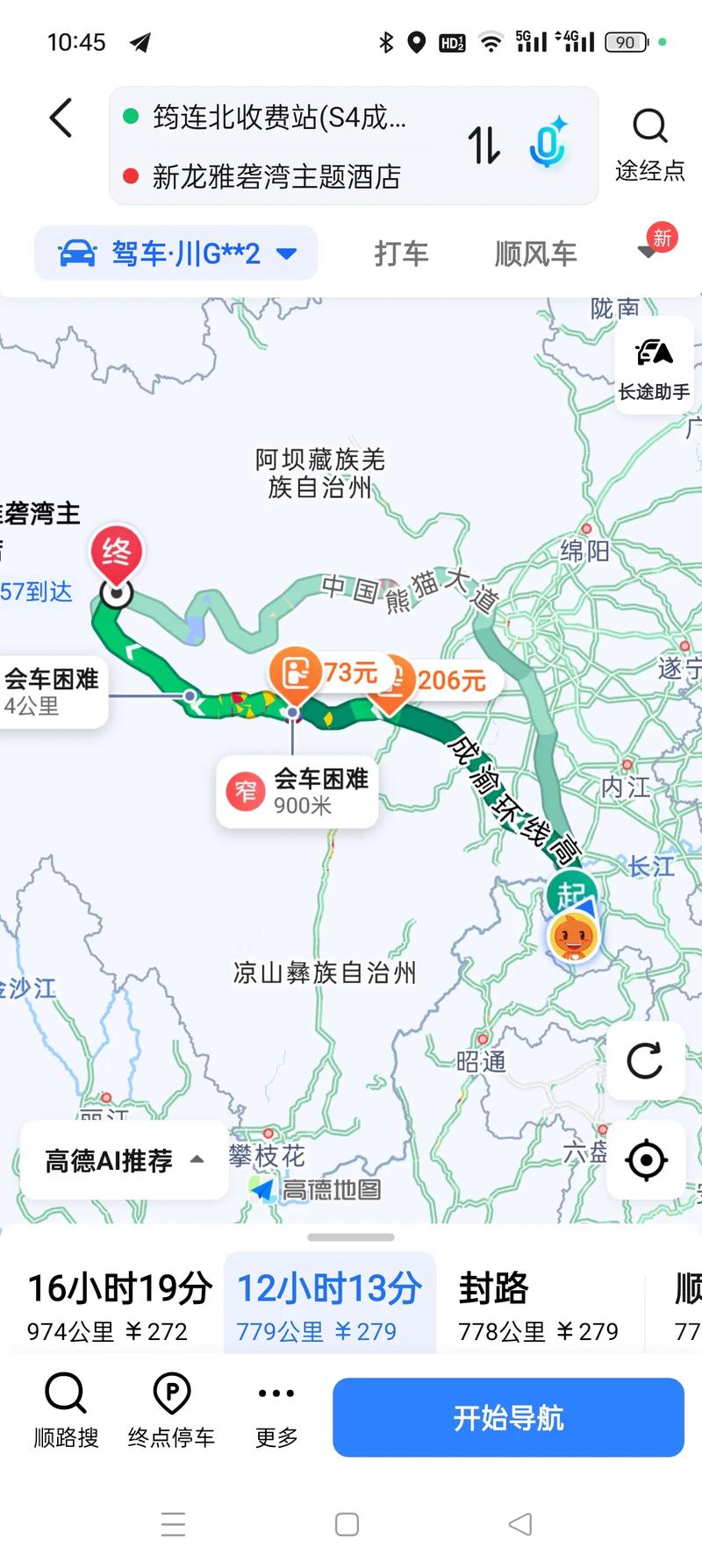This screenshot has height=1568, width=702.
Task: Switch to the 打车 tab
Action: [401, 253]
